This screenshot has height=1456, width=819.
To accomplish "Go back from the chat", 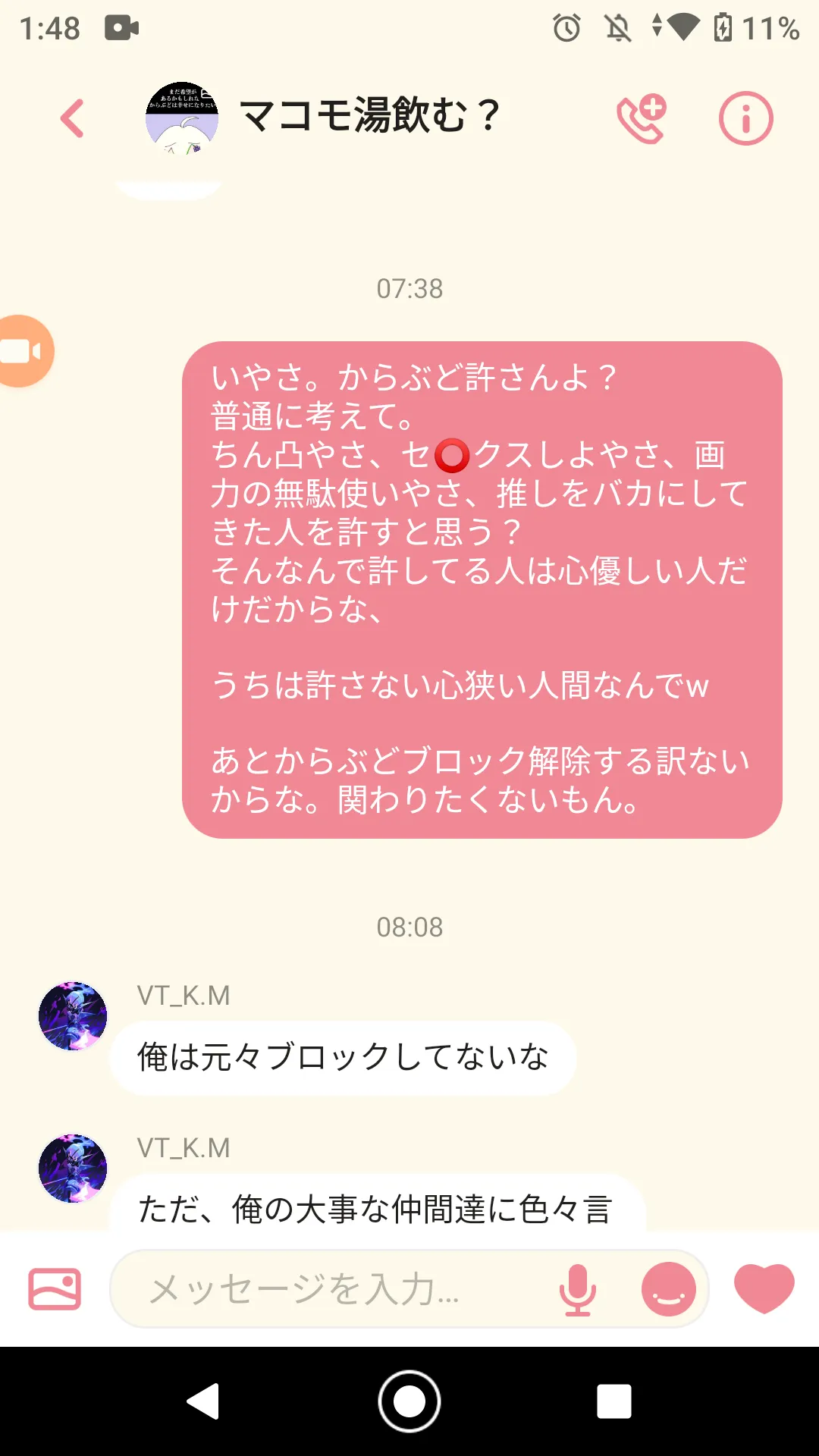I will (x=73, y=119).
